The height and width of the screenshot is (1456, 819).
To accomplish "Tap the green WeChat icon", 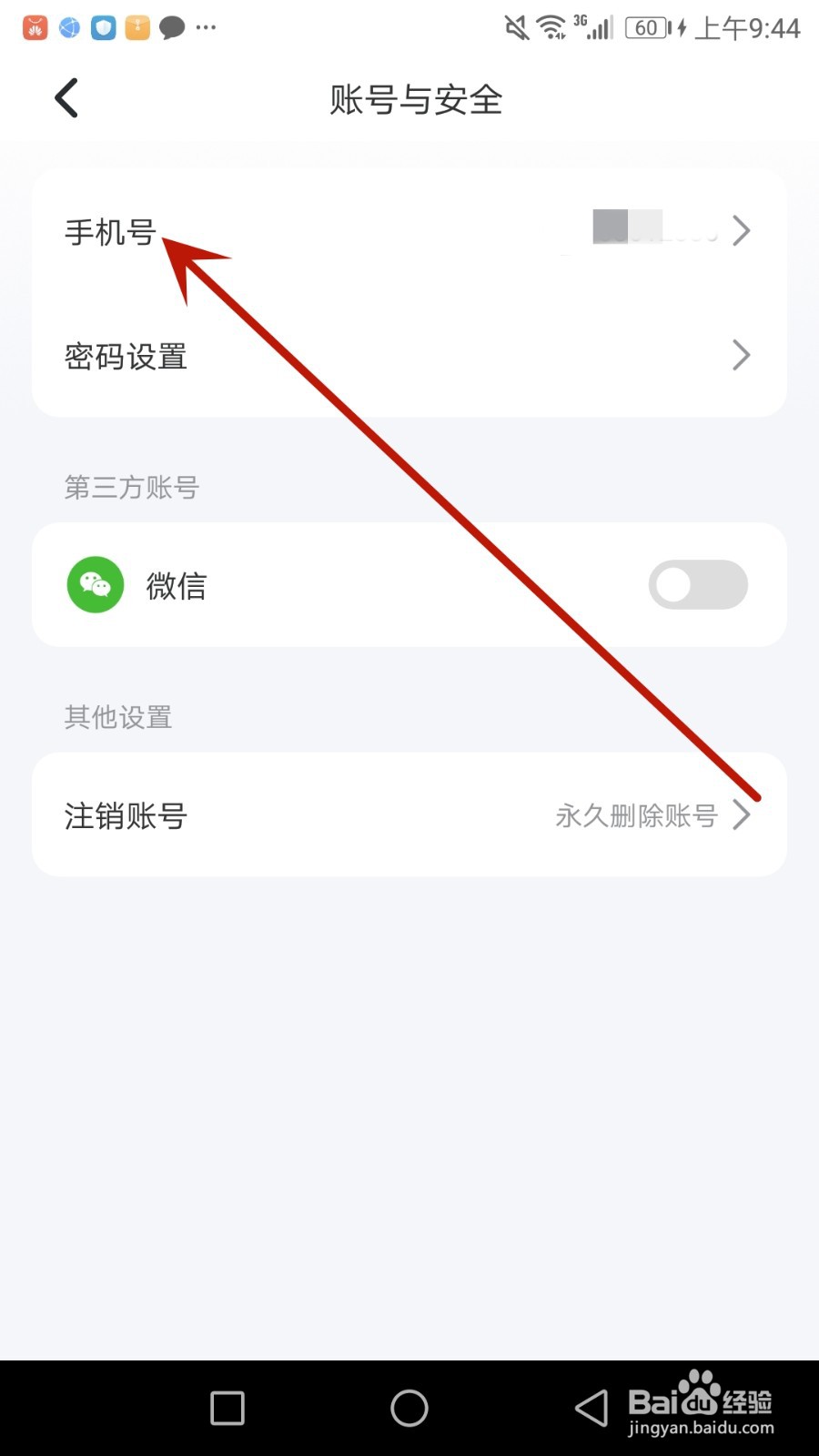I will [x=95, y=585].
